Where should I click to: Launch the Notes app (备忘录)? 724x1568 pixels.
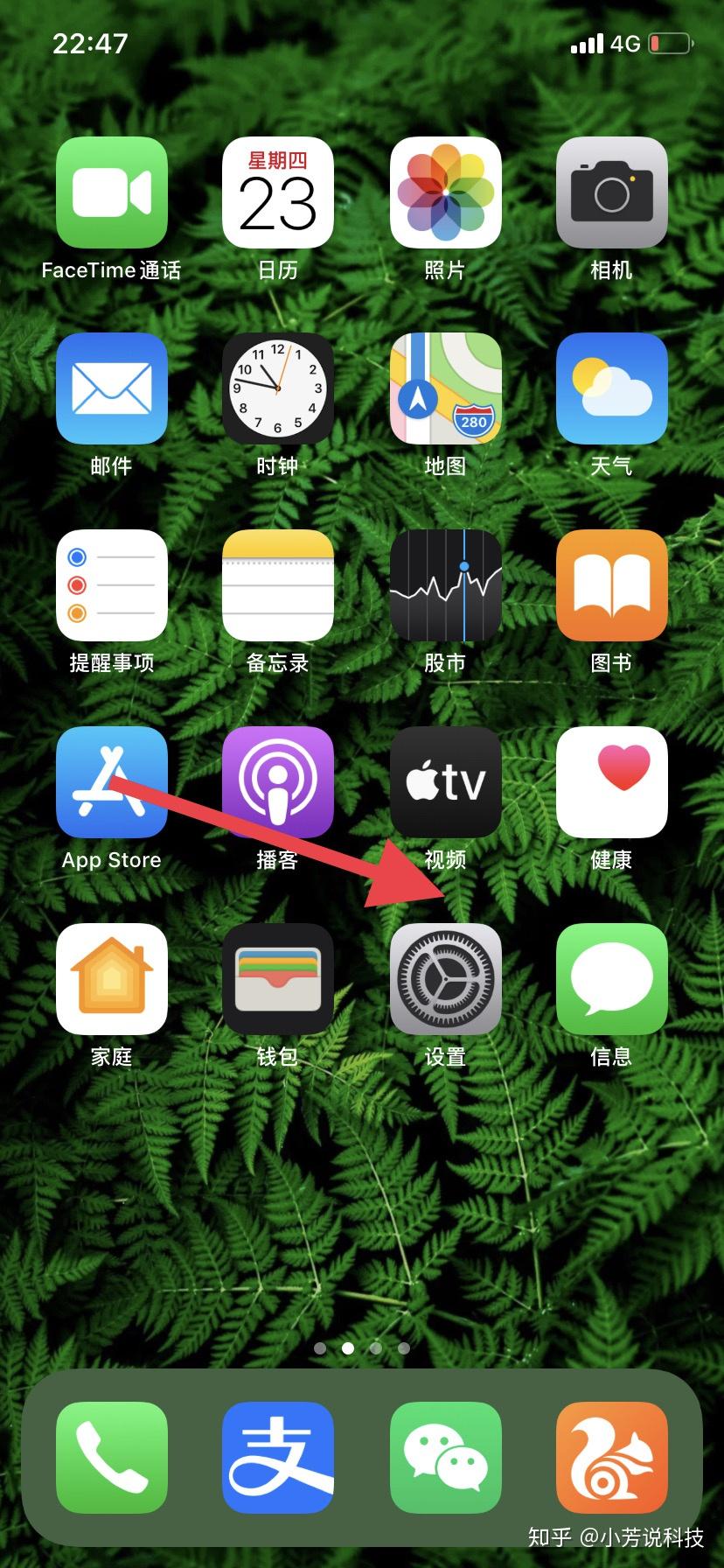click(278, 585)
